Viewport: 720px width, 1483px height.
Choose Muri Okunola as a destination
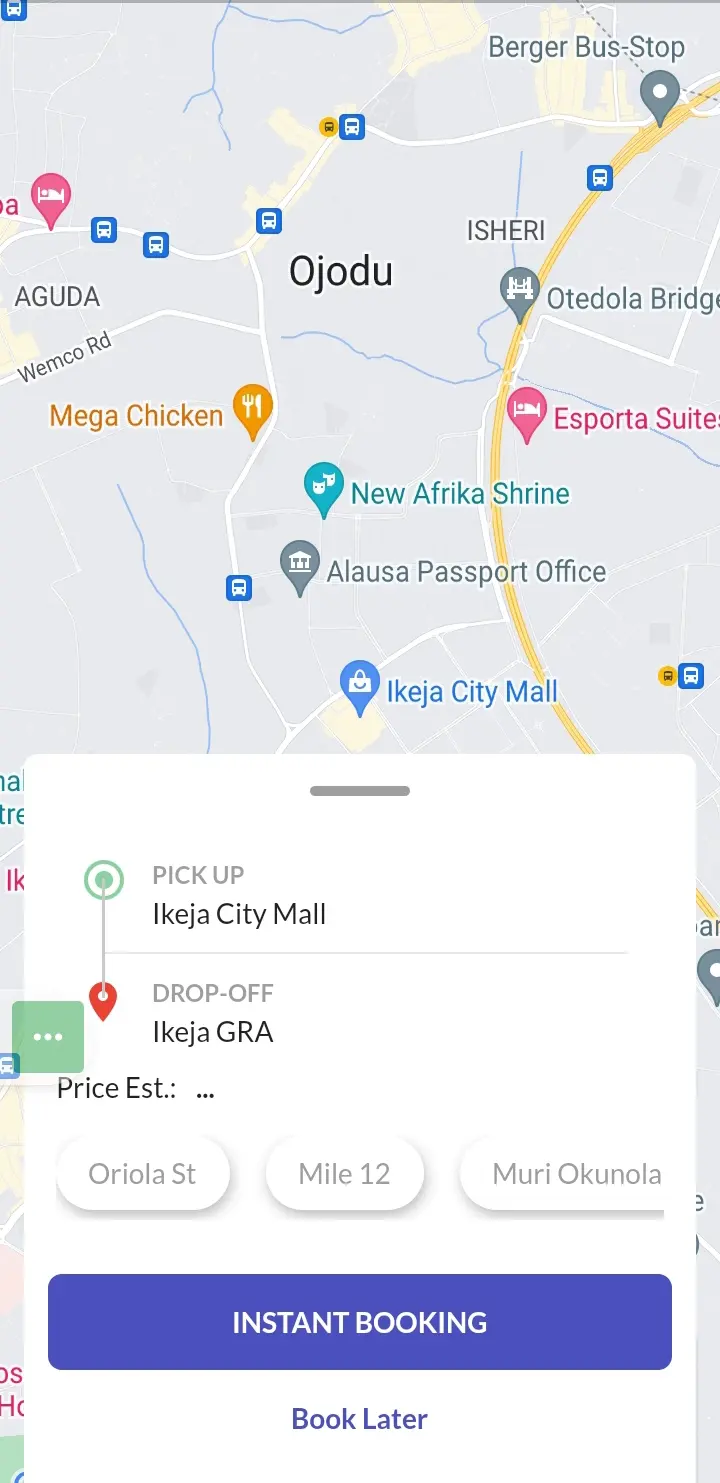(x=573, y=1173)
